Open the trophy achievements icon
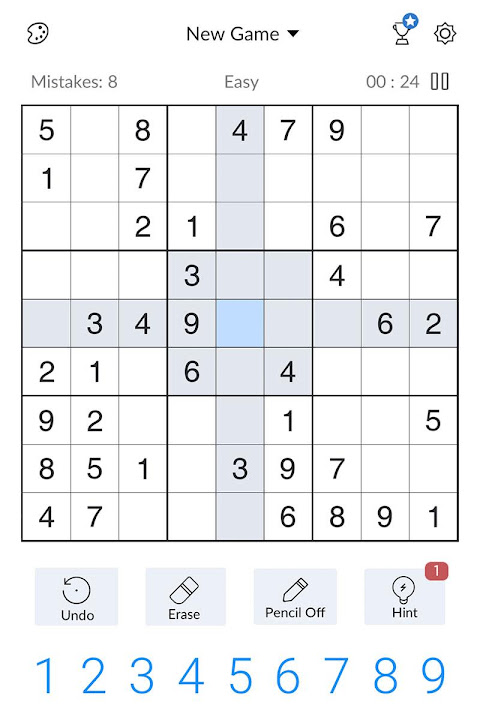The image size is (480, 720). point(405,30)
